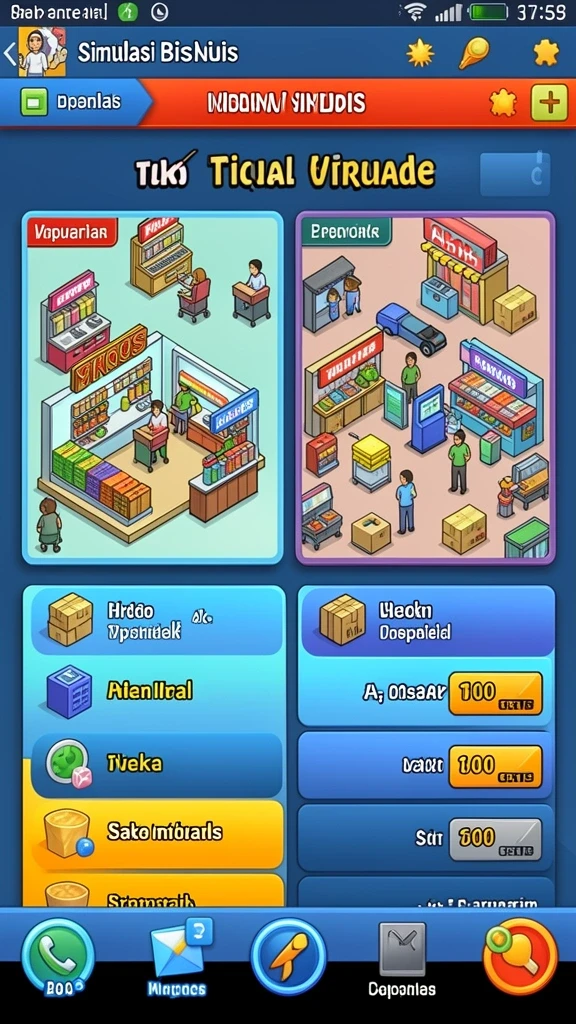This screenshot has height=1024, width=576.
Task: Tap the orange magnifier button in bottom bar
Action: click(x=520, y=957)
